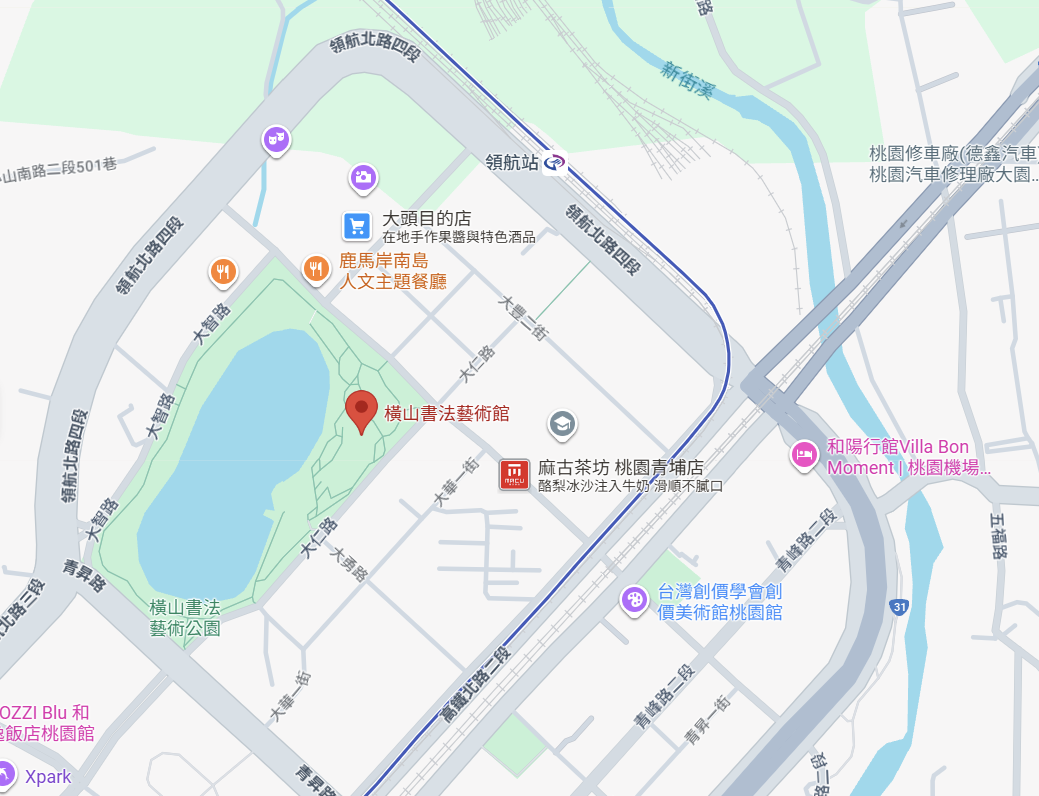Screen dimensions: 1039x796
Task: Select the 橫山書法藝術公園 park label
Action: click(185, 618)
